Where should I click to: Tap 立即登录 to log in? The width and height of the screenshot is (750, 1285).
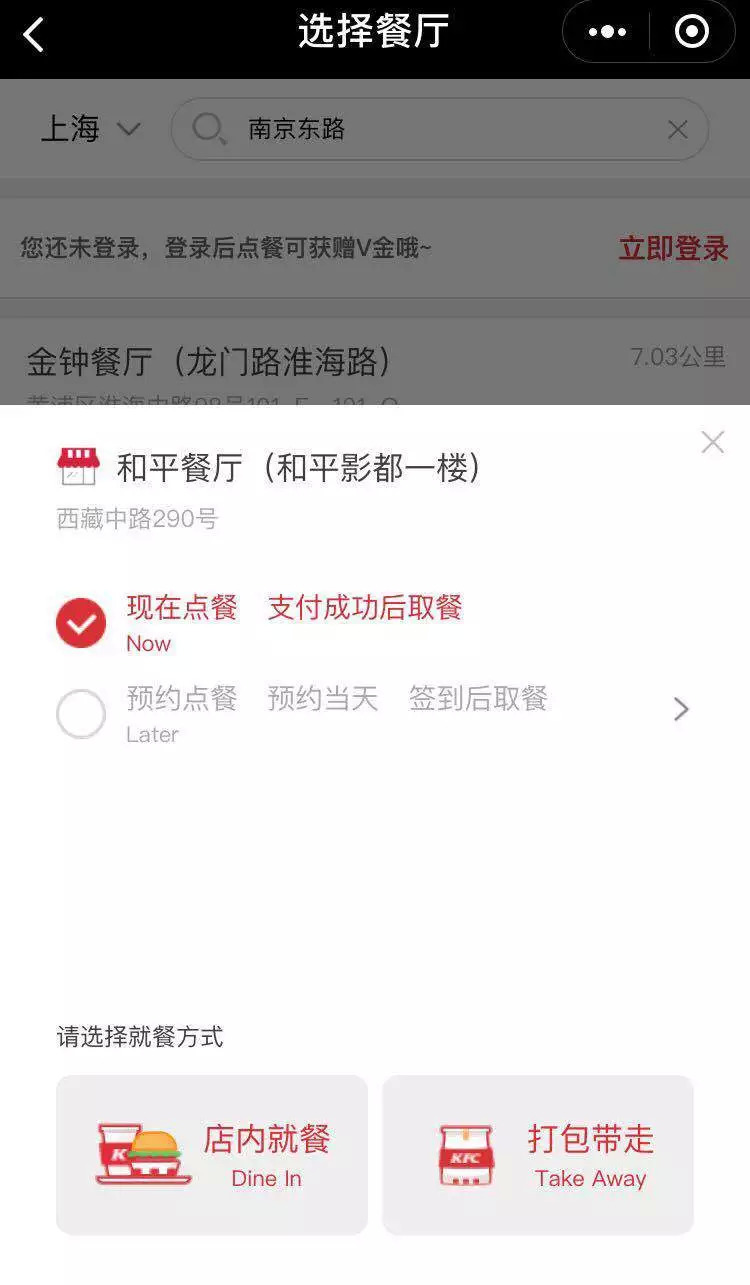click(x=673, y=248)
